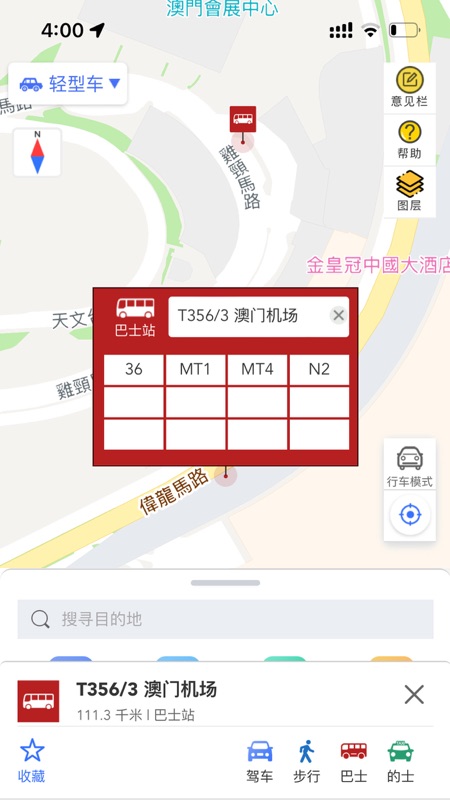The width and height of the screenshot is (450, 800).
Task: Tap the bus stop marker on 雞頸馬路
Action: (x=243, y=120)
